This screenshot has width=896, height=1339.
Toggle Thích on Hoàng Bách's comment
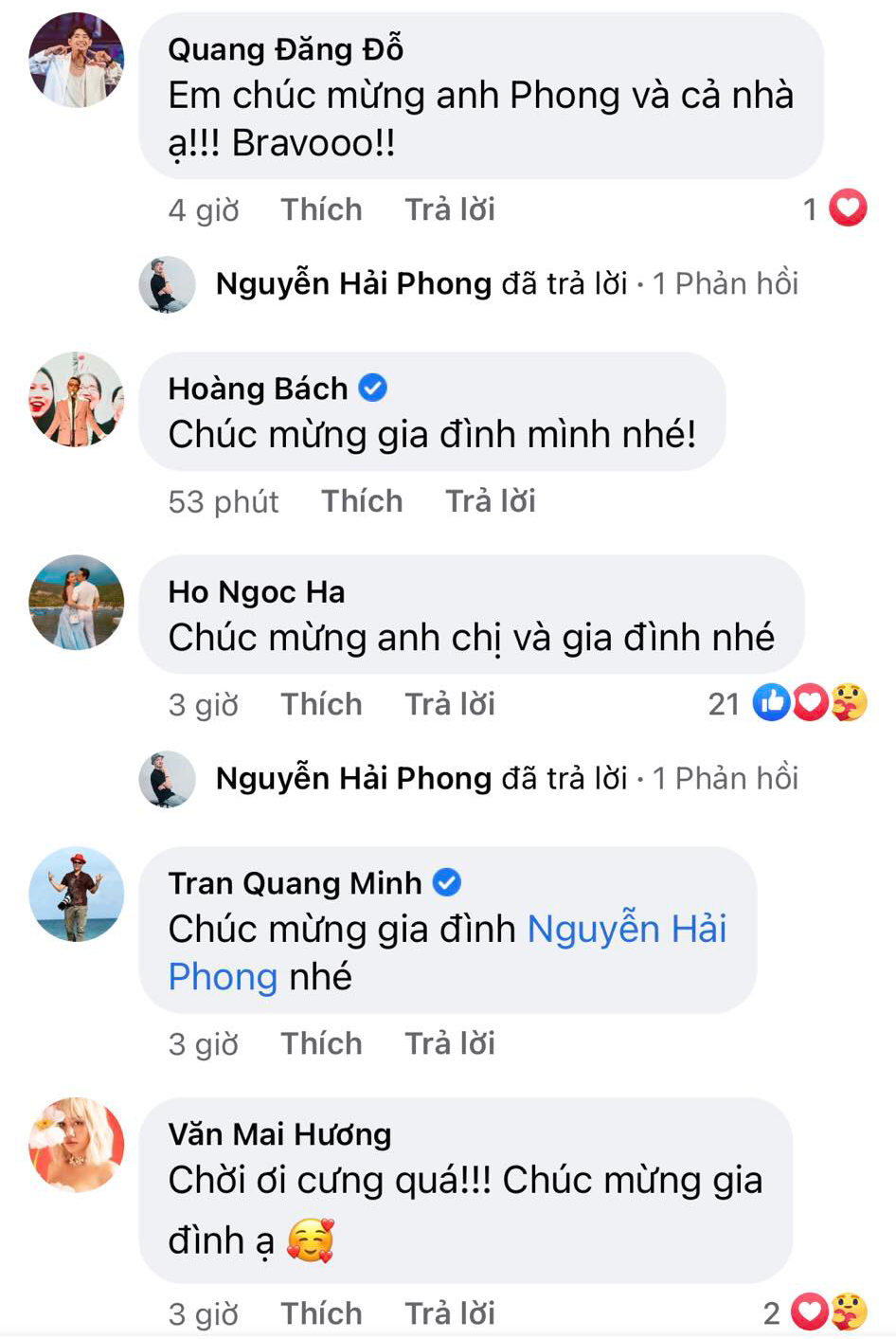point(361,500)
